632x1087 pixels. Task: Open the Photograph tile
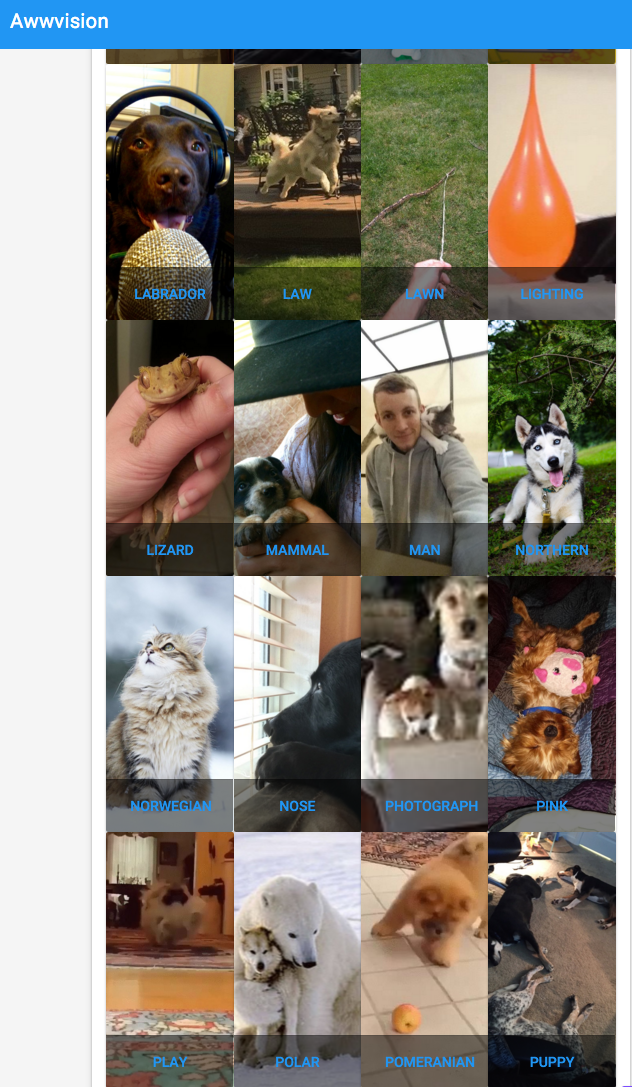point(424,703)
